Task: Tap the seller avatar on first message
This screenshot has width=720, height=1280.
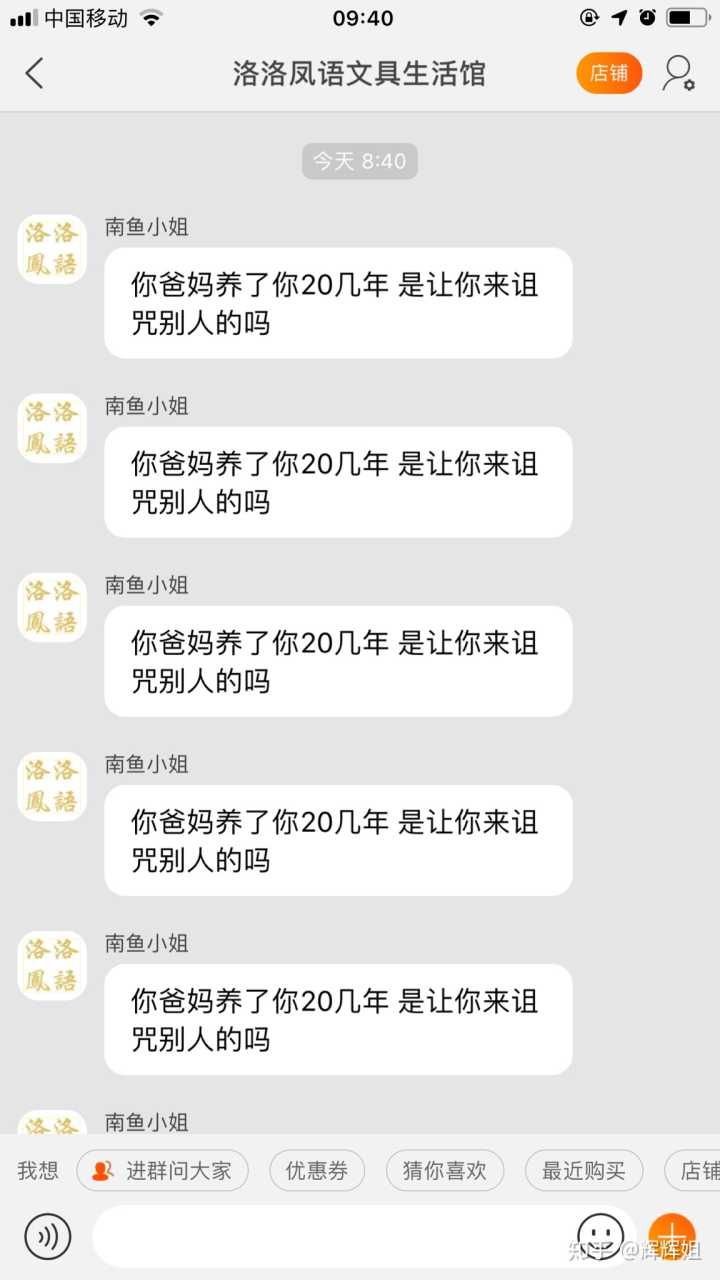Action: pyautogui.click(x=52, y=249)
